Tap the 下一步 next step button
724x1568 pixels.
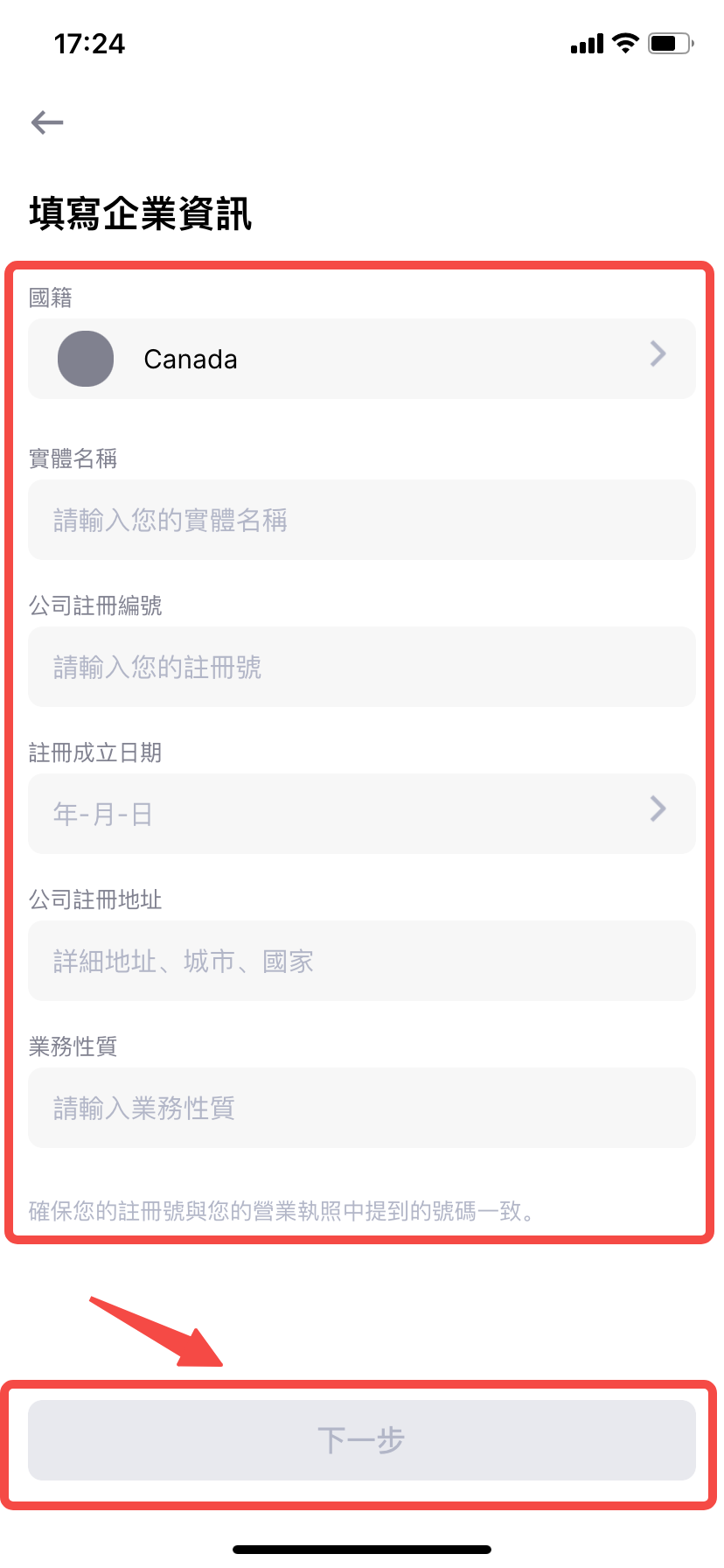click(x=362, y=1440)
